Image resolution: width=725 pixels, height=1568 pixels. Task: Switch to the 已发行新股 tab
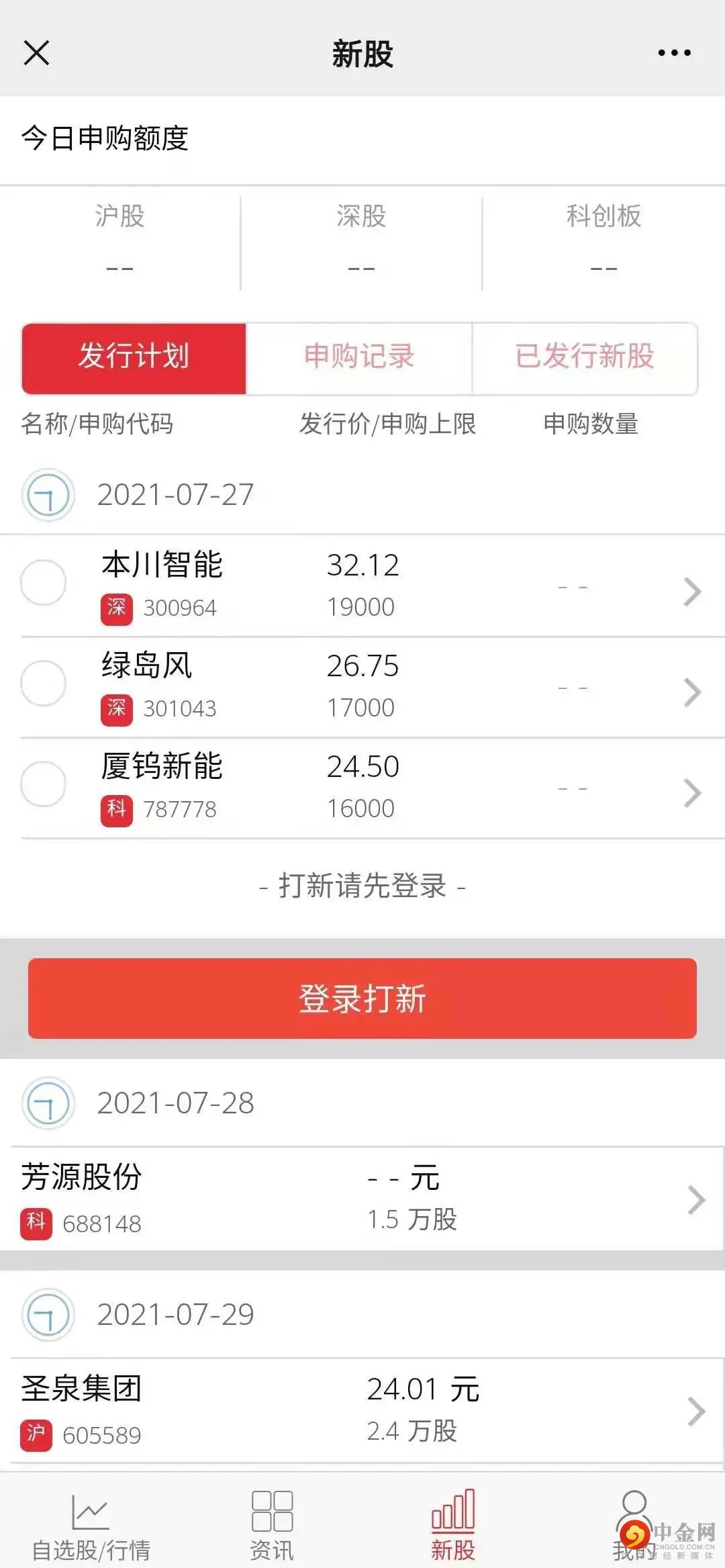click(585, 357)
